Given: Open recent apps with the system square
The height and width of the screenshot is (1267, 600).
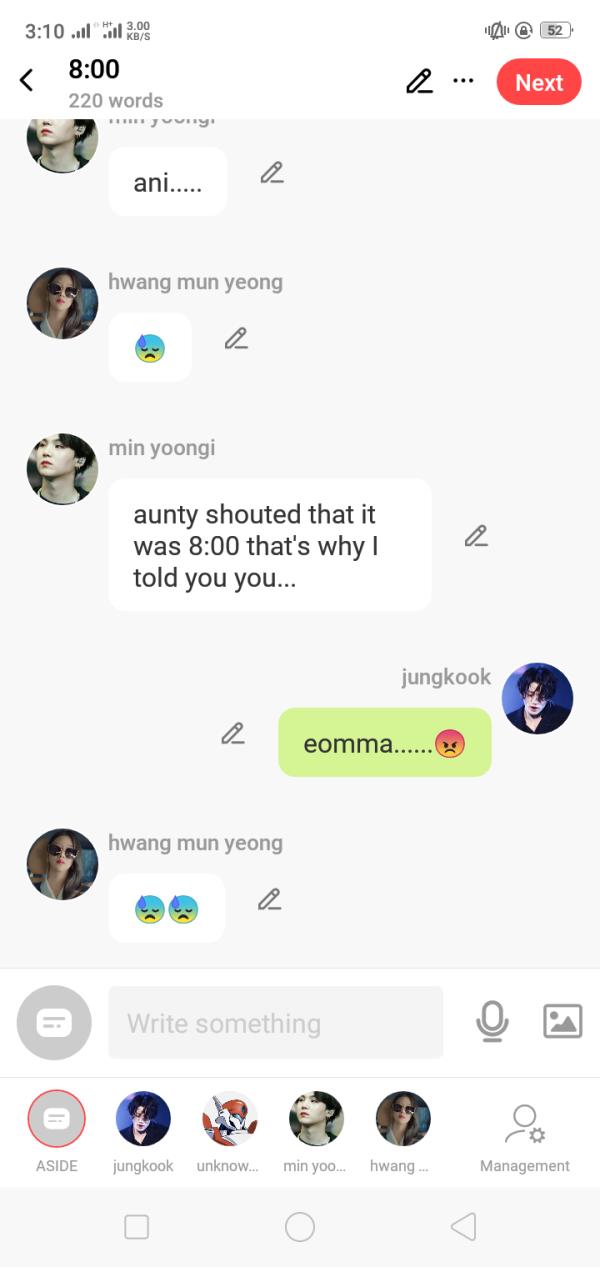Looking at the screenshot, I should (x=136, y=1227).
